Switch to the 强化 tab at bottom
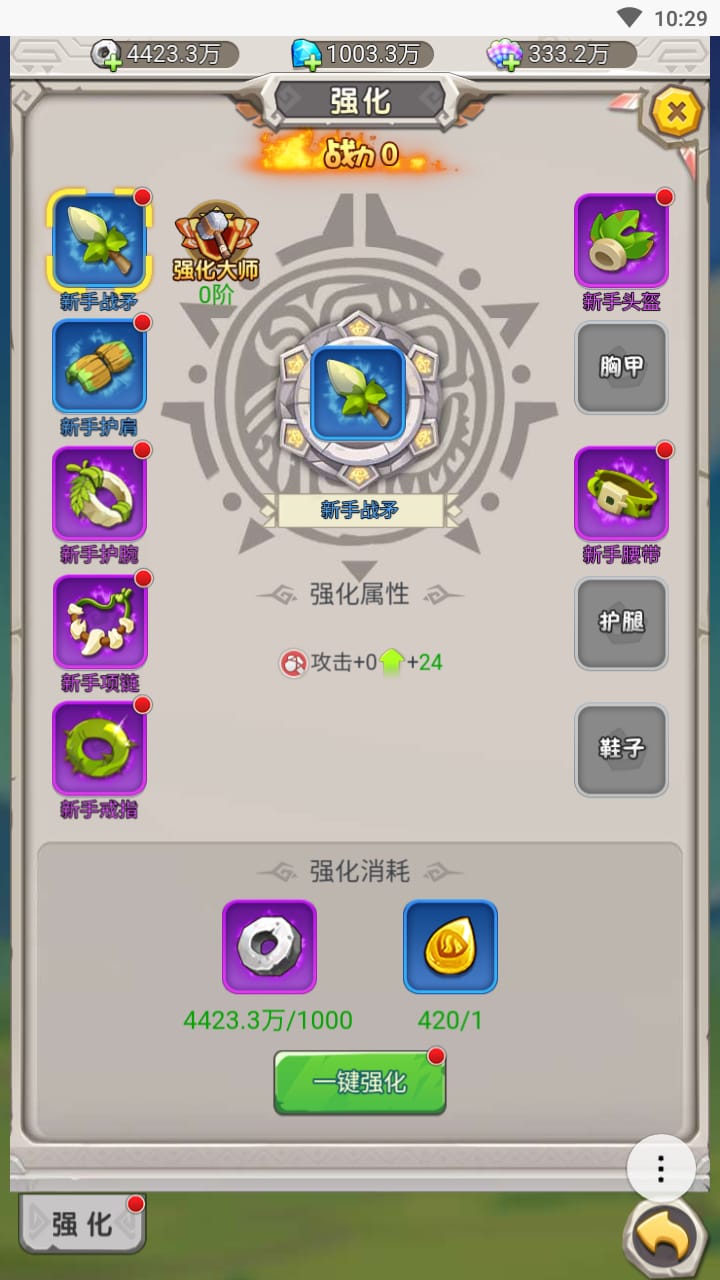Image resolution: width=720 pixels, height=1280 pixels. coord(82,1224)
